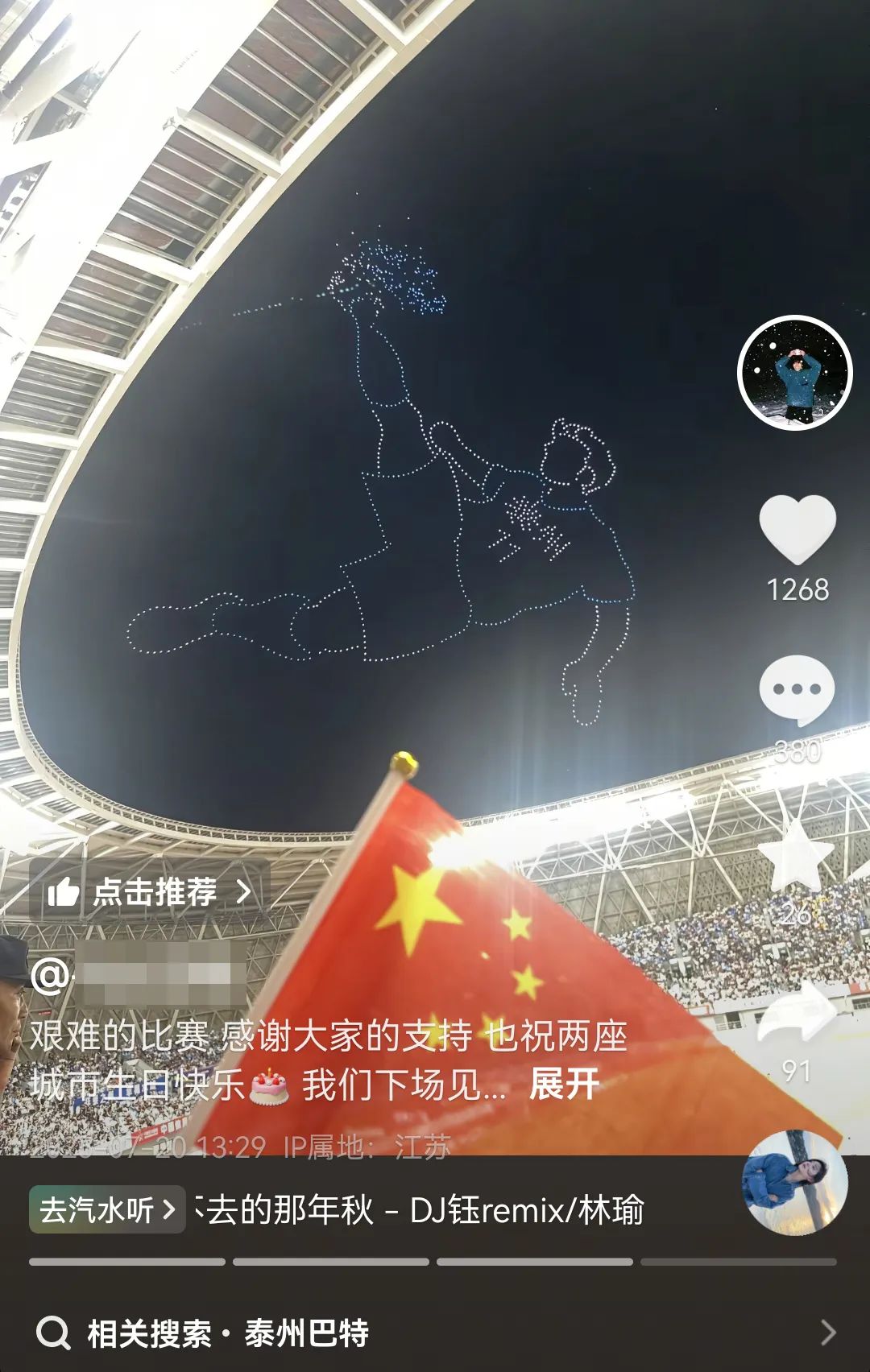The height and width of the screenshot is (1372, 870).
Task: Add this video to favorites
Action: [x=796, y=857]
